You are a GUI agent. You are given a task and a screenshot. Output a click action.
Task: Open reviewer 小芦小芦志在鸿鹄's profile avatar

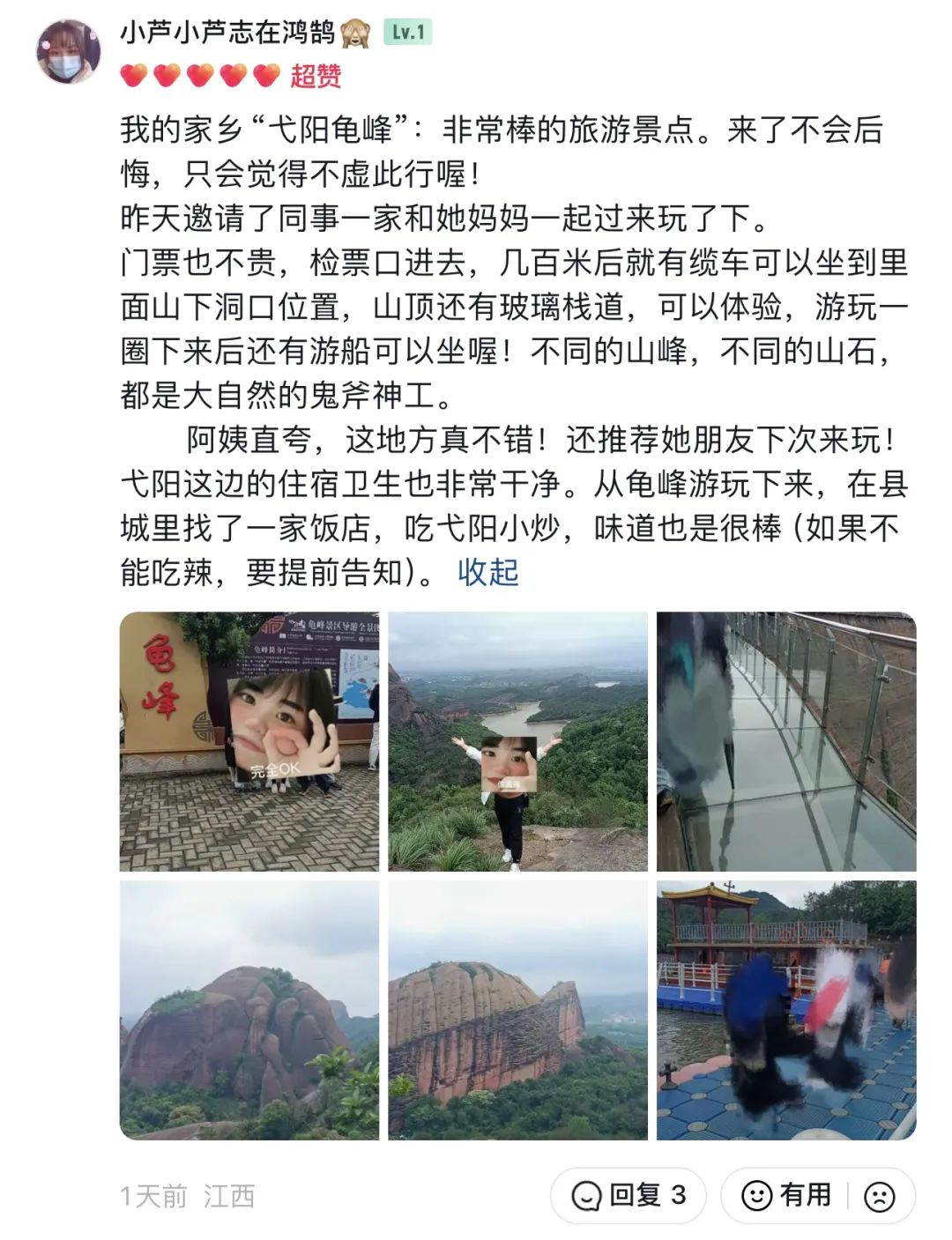(68, 52)
